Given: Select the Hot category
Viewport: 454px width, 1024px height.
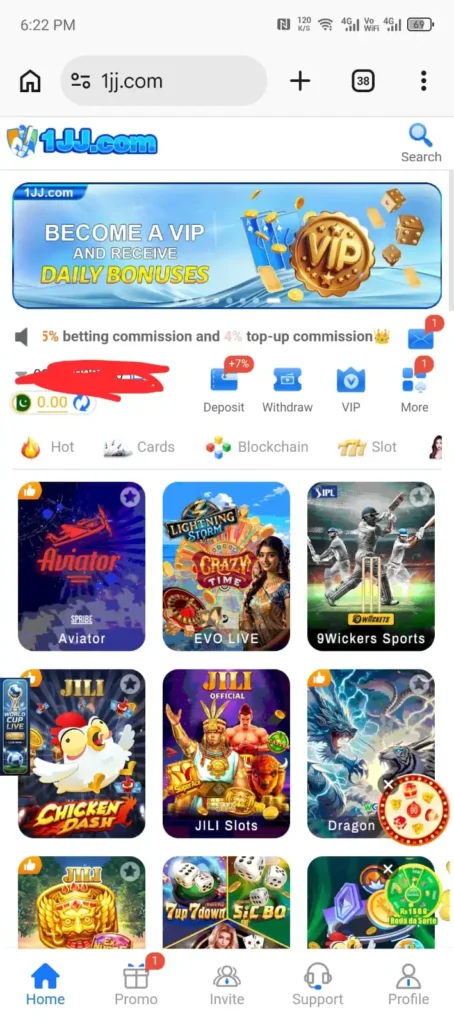Looking at the screenshot, I should click(x=47, y=447).
